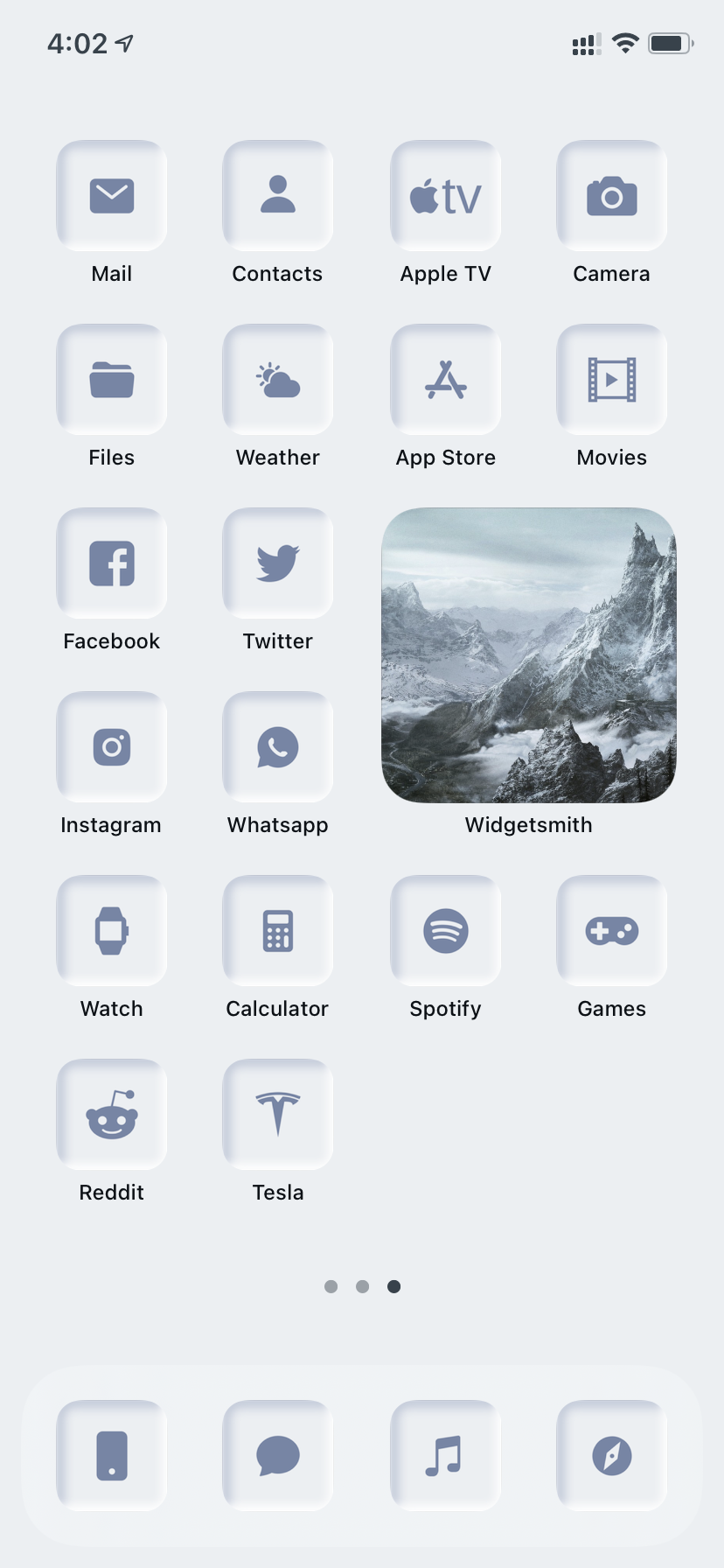Start a Whatsapp chat
The height and width of the screenshot is (1568, 724).
(277, 746)
